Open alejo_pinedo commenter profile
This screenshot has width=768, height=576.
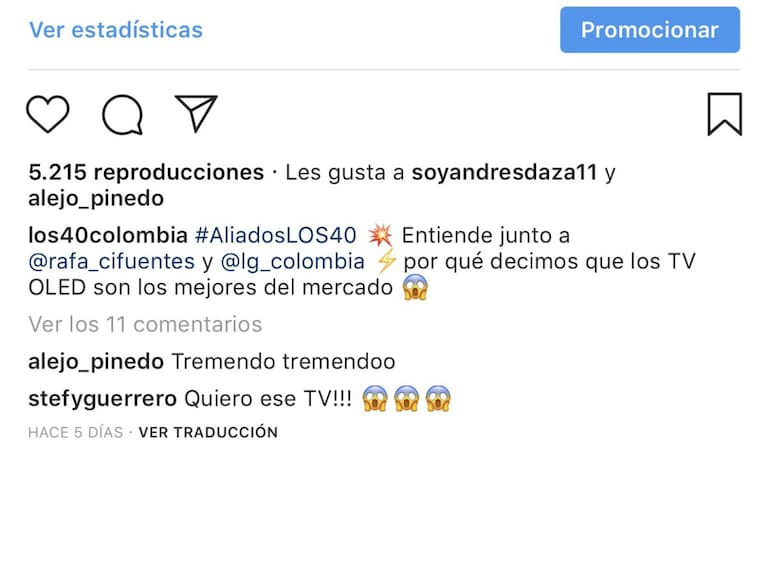(96, 362)
